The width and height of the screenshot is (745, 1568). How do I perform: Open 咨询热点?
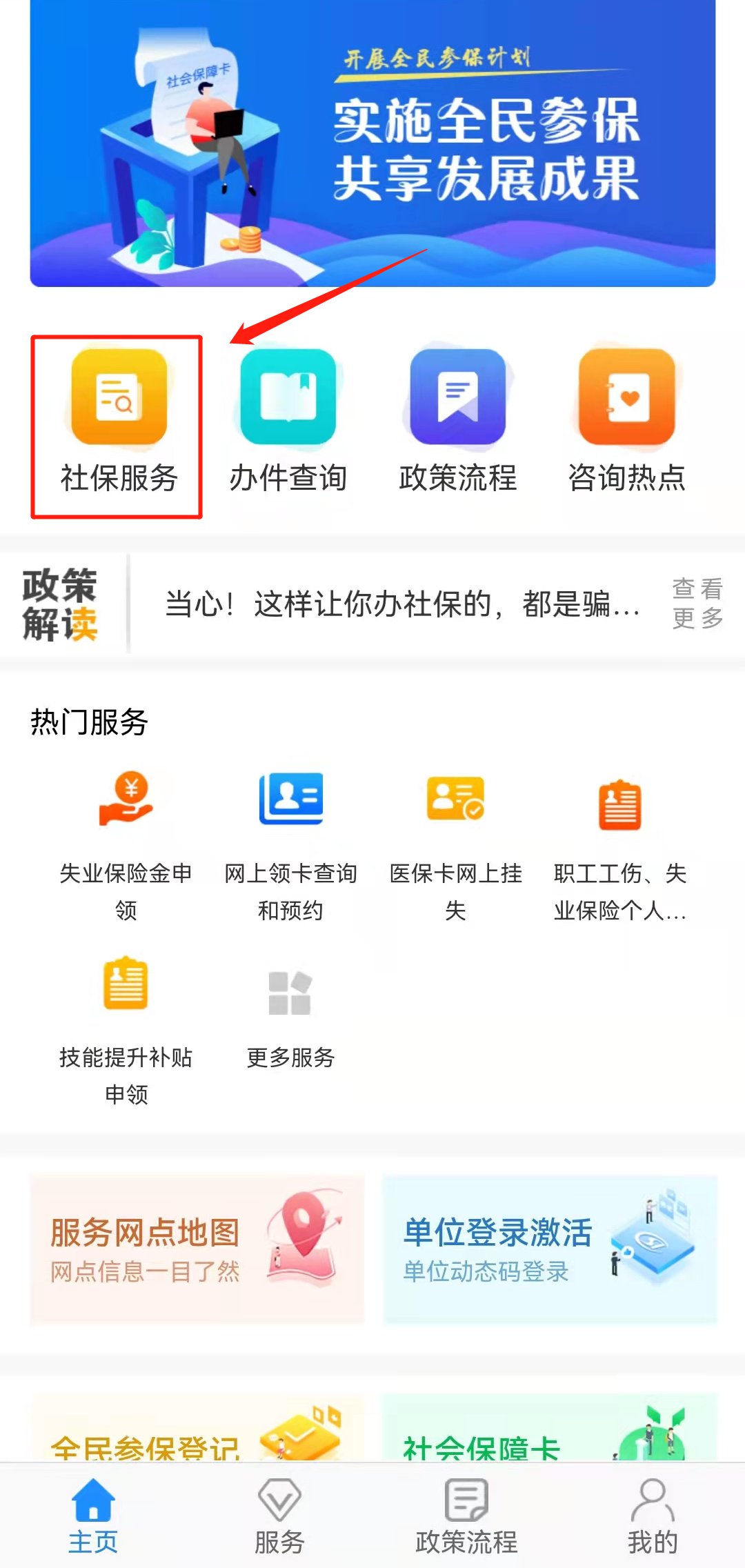click(x=626, y=422)
